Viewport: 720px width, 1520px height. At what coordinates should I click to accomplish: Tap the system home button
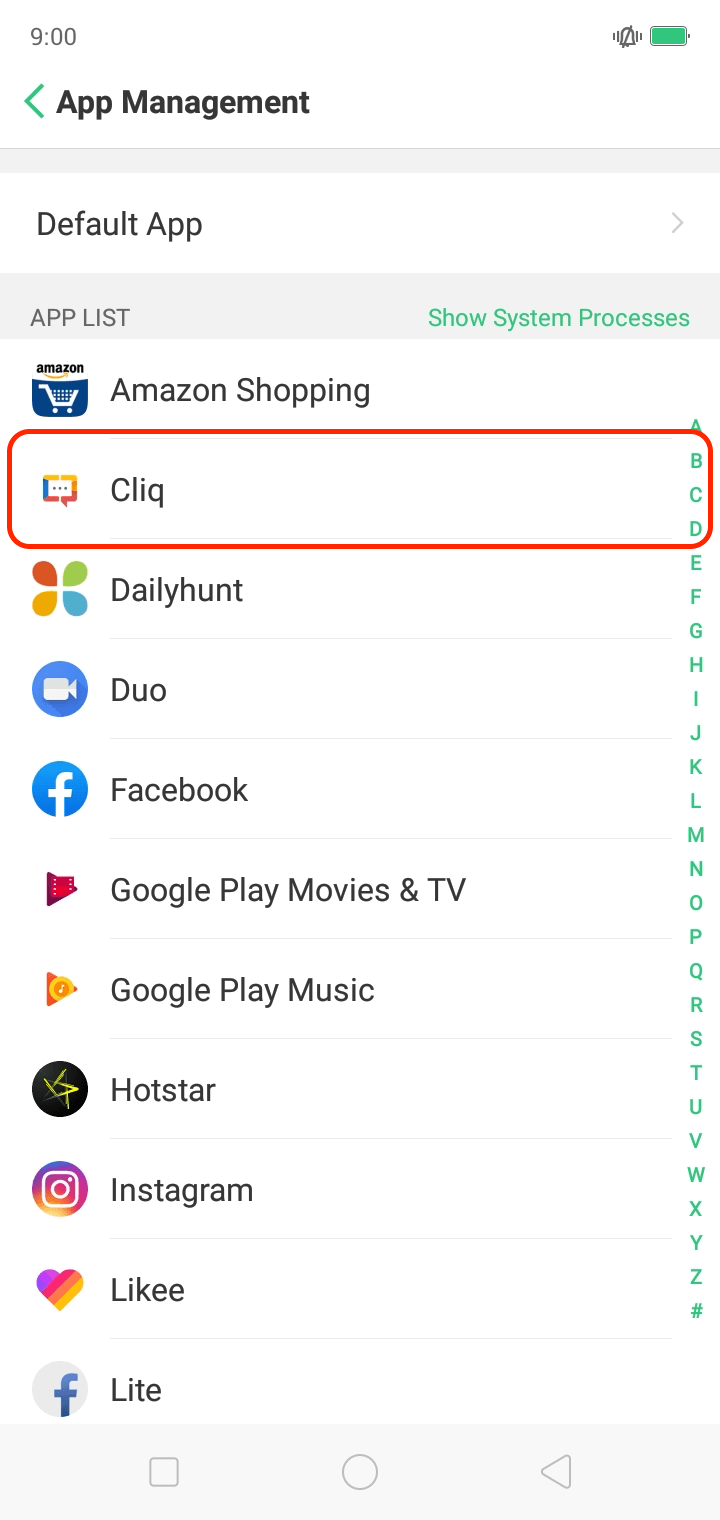pyautogui.click(x=360, y=1472)
